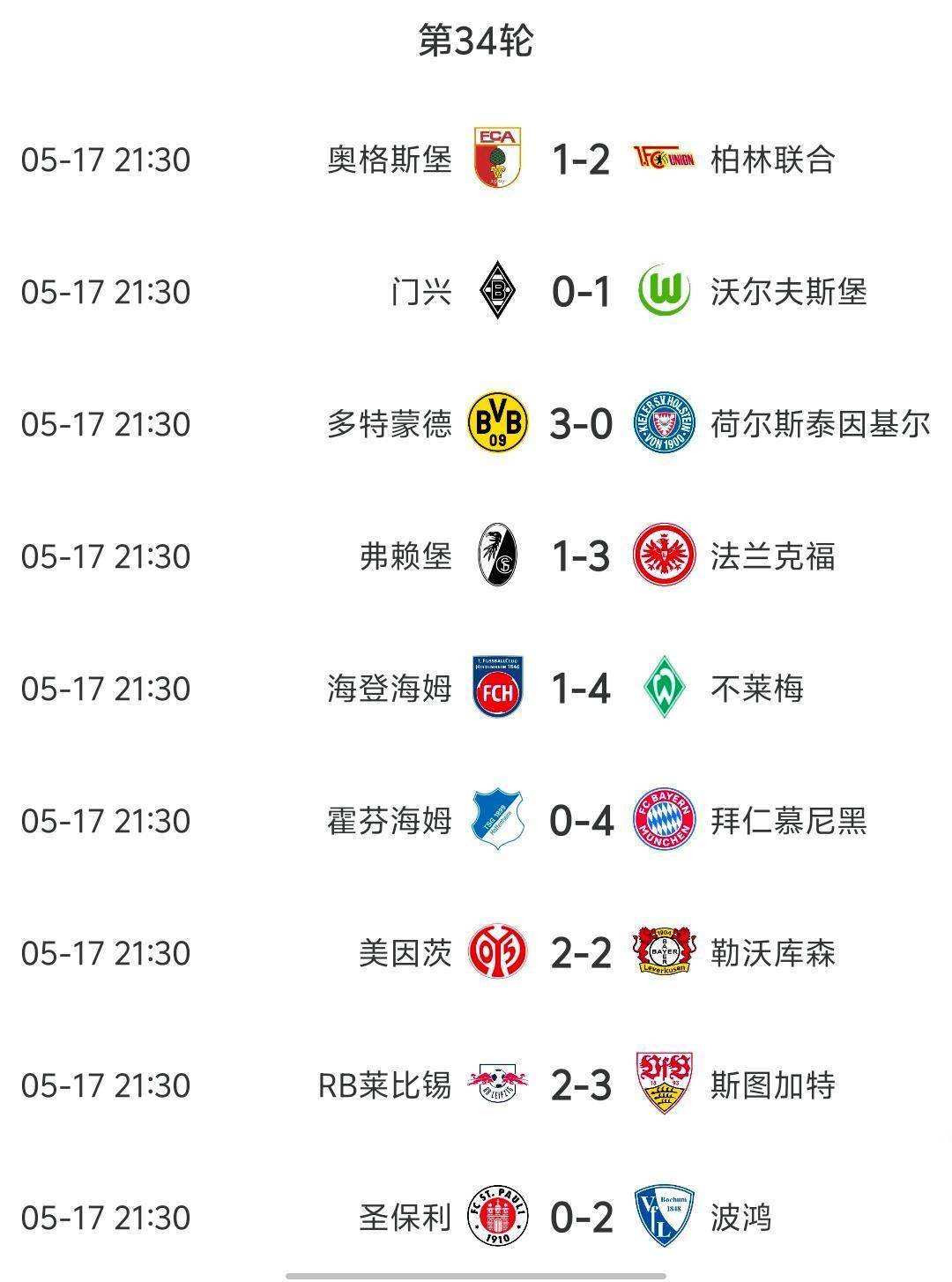
Task: Open the 奥格斯堡 vs 柏林联合 match
Action: (580, 160)
